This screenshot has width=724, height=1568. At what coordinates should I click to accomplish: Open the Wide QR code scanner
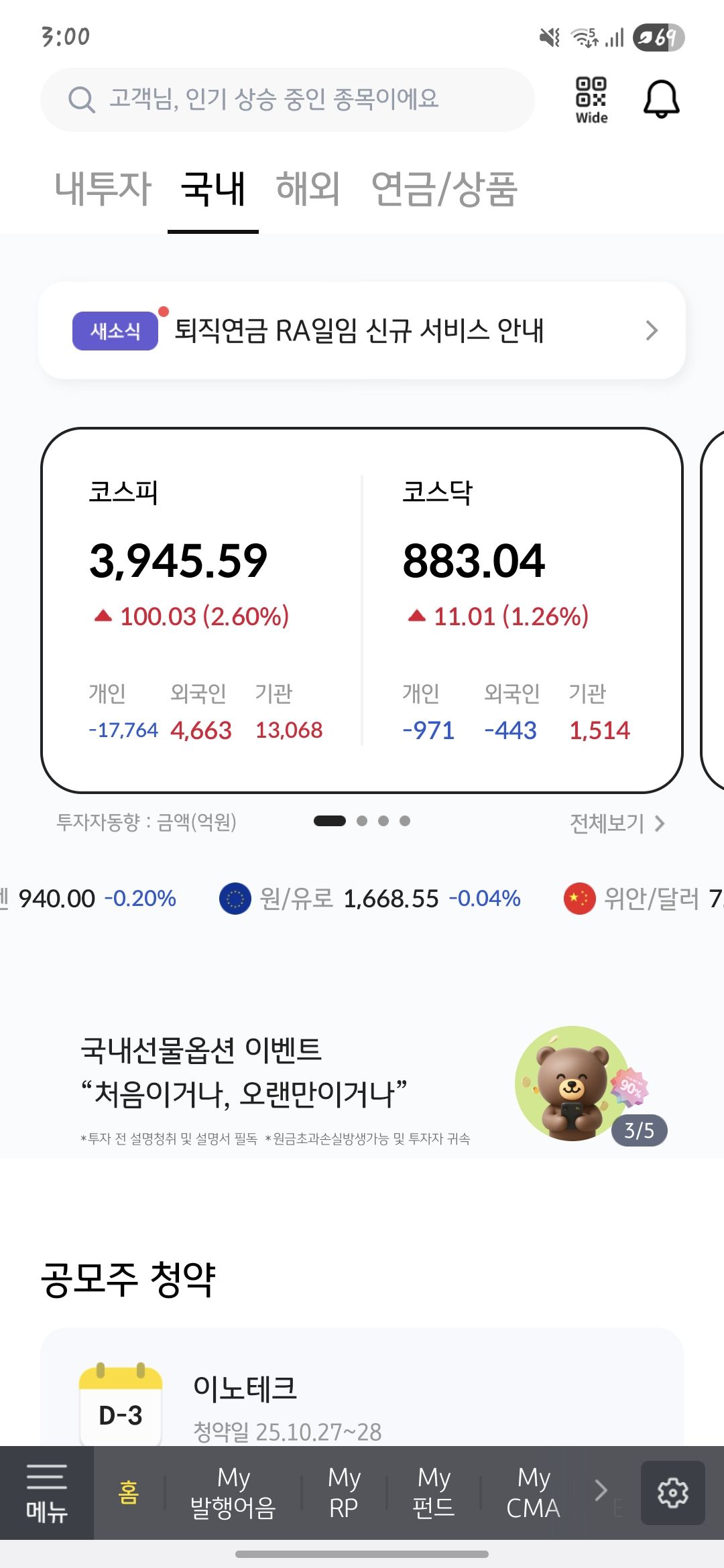(x=591, y=99)
